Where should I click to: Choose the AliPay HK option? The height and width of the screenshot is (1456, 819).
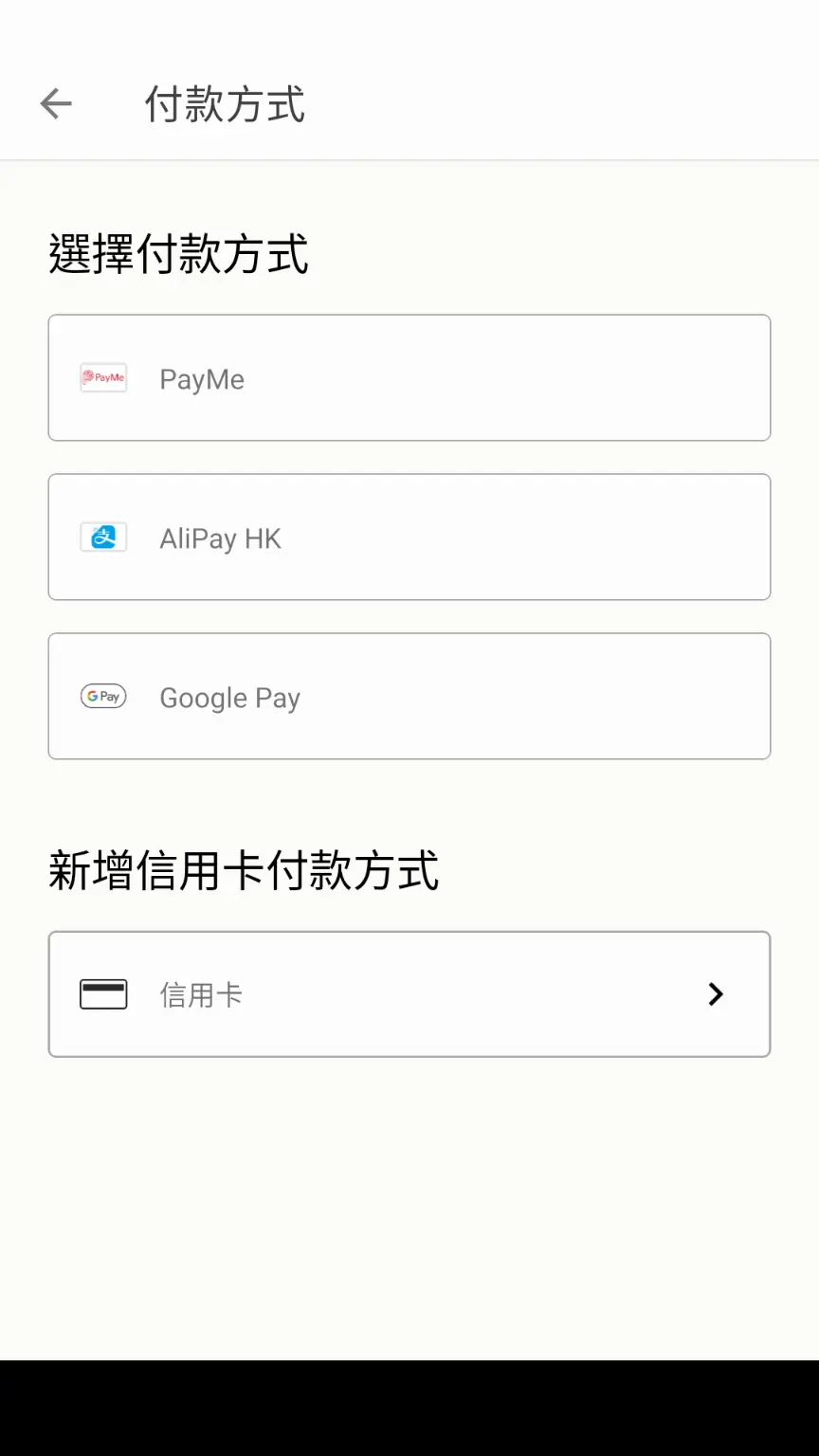click(x=409, y=537)
